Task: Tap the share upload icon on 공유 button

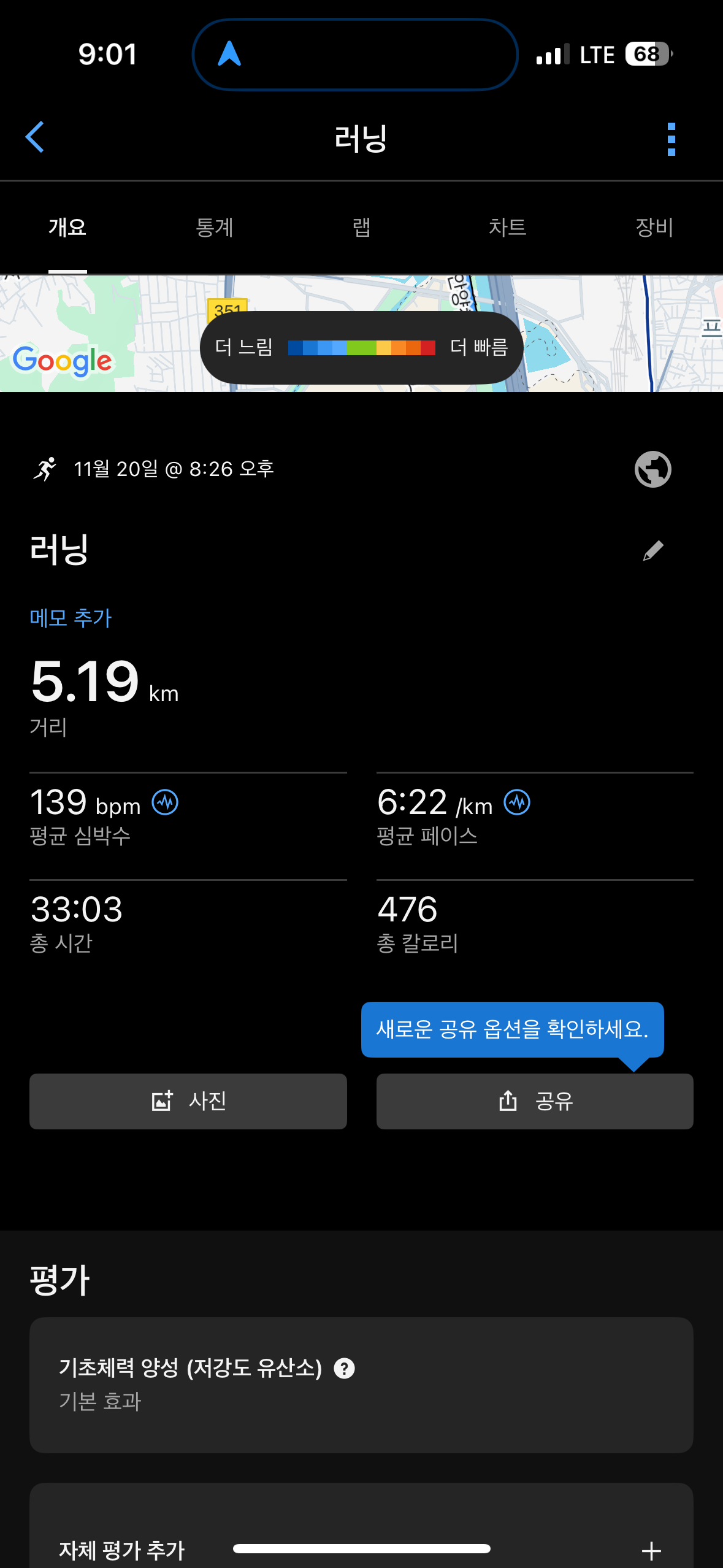Action: 507,1101
